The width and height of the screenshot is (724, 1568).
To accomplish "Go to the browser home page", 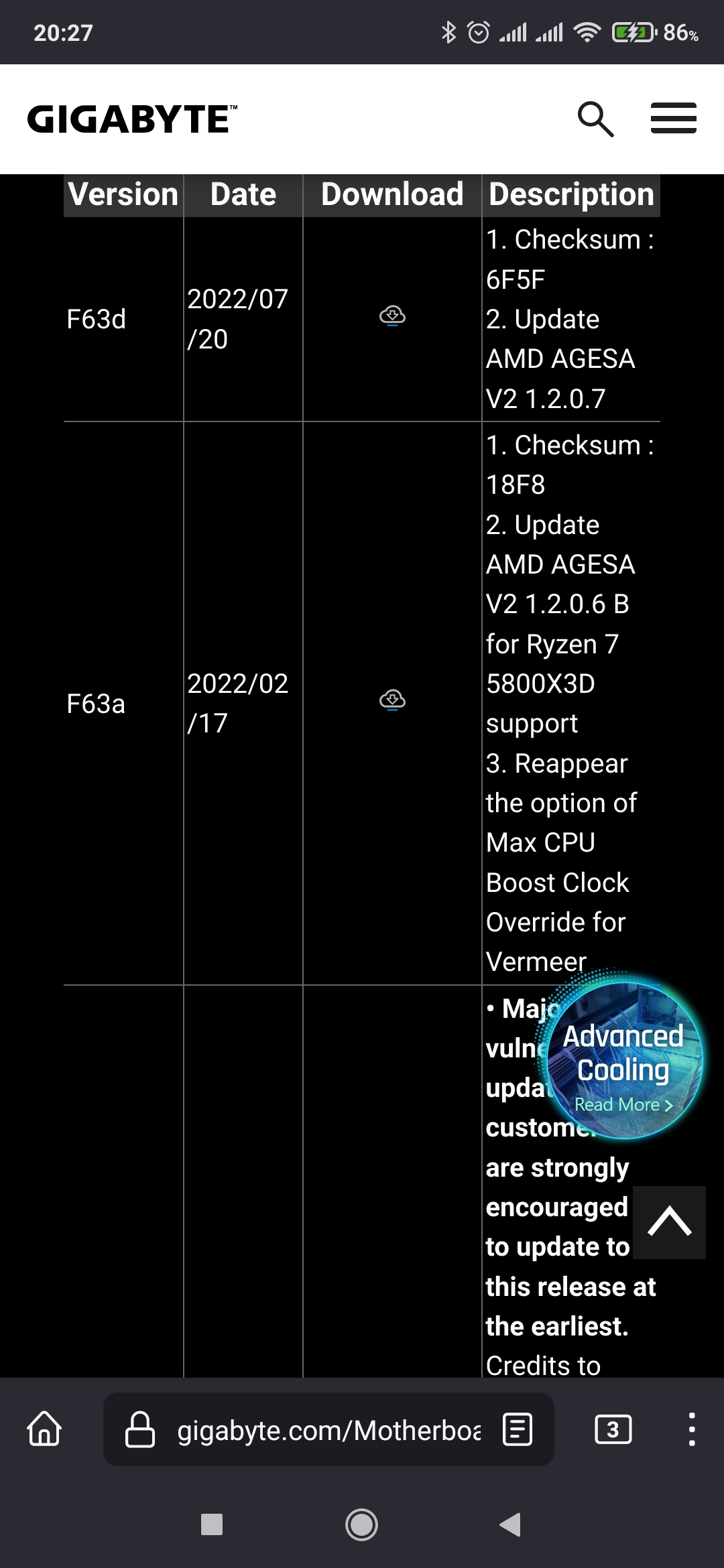I will click(x=44, y=1429).
